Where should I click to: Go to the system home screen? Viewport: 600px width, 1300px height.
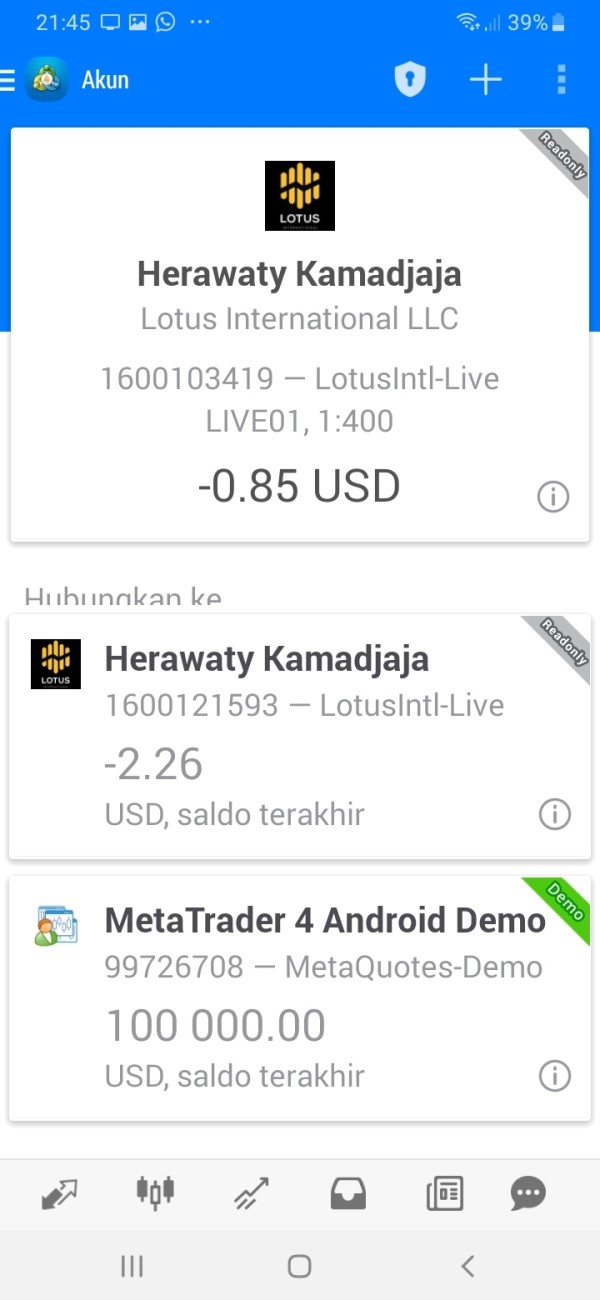click(x=299, y=1266)
